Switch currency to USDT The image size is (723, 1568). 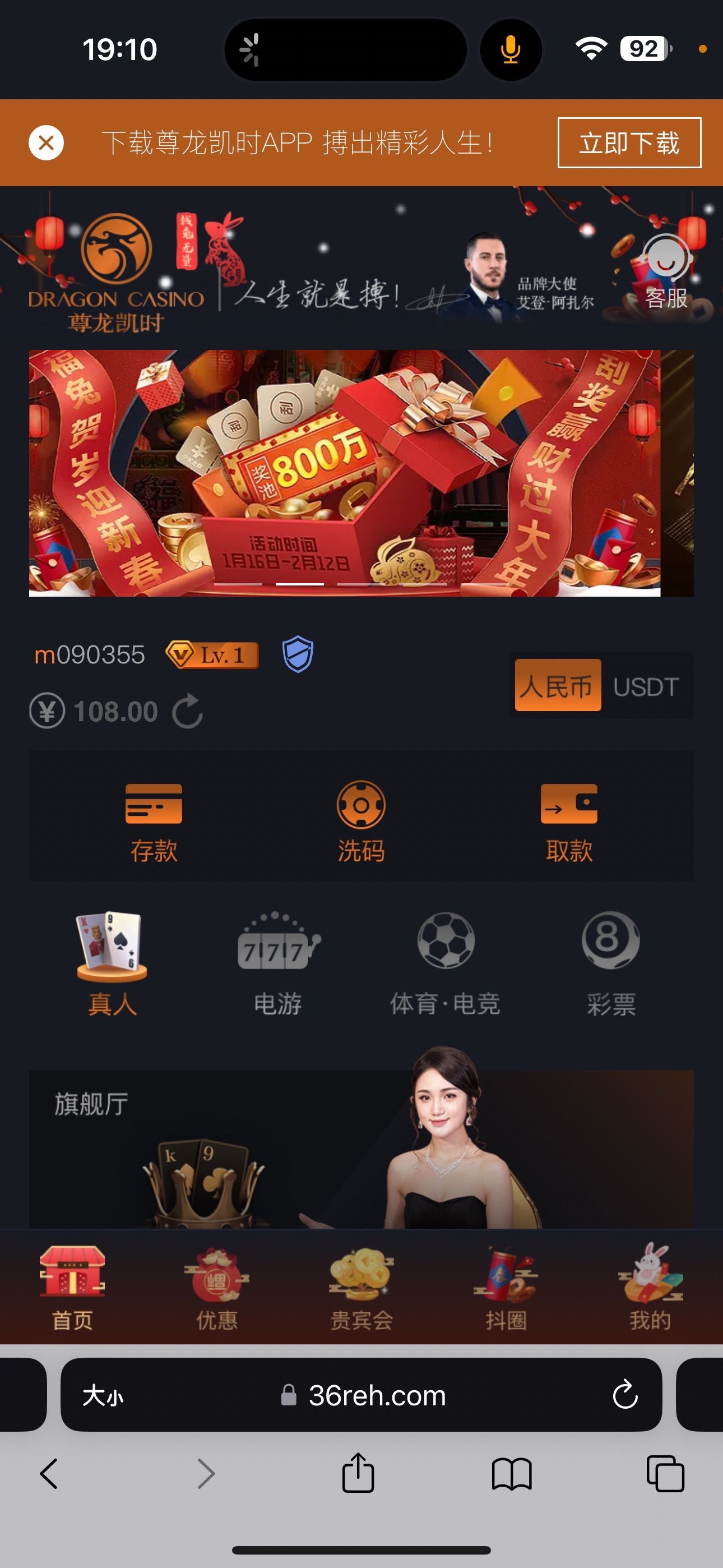click(x=645, y=686)
